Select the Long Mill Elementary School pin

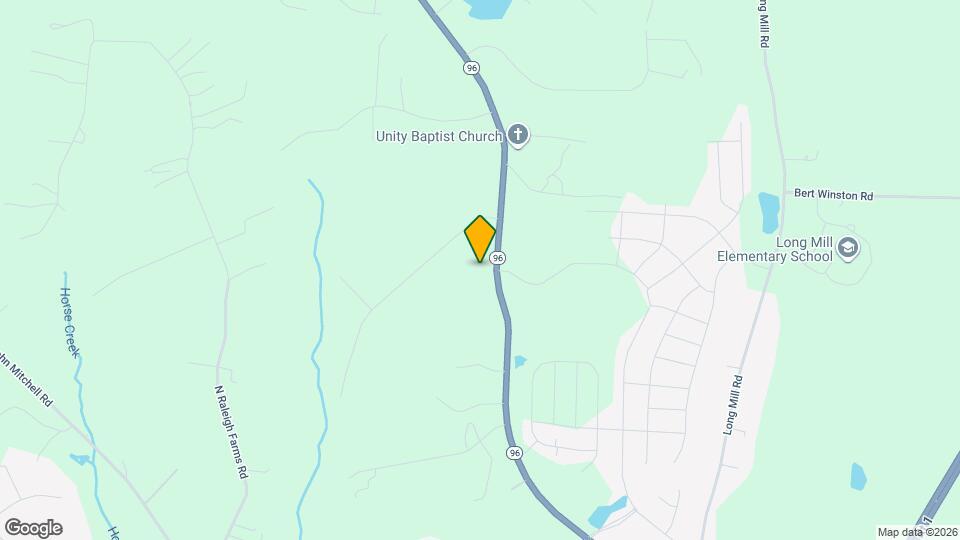point(847,247)
